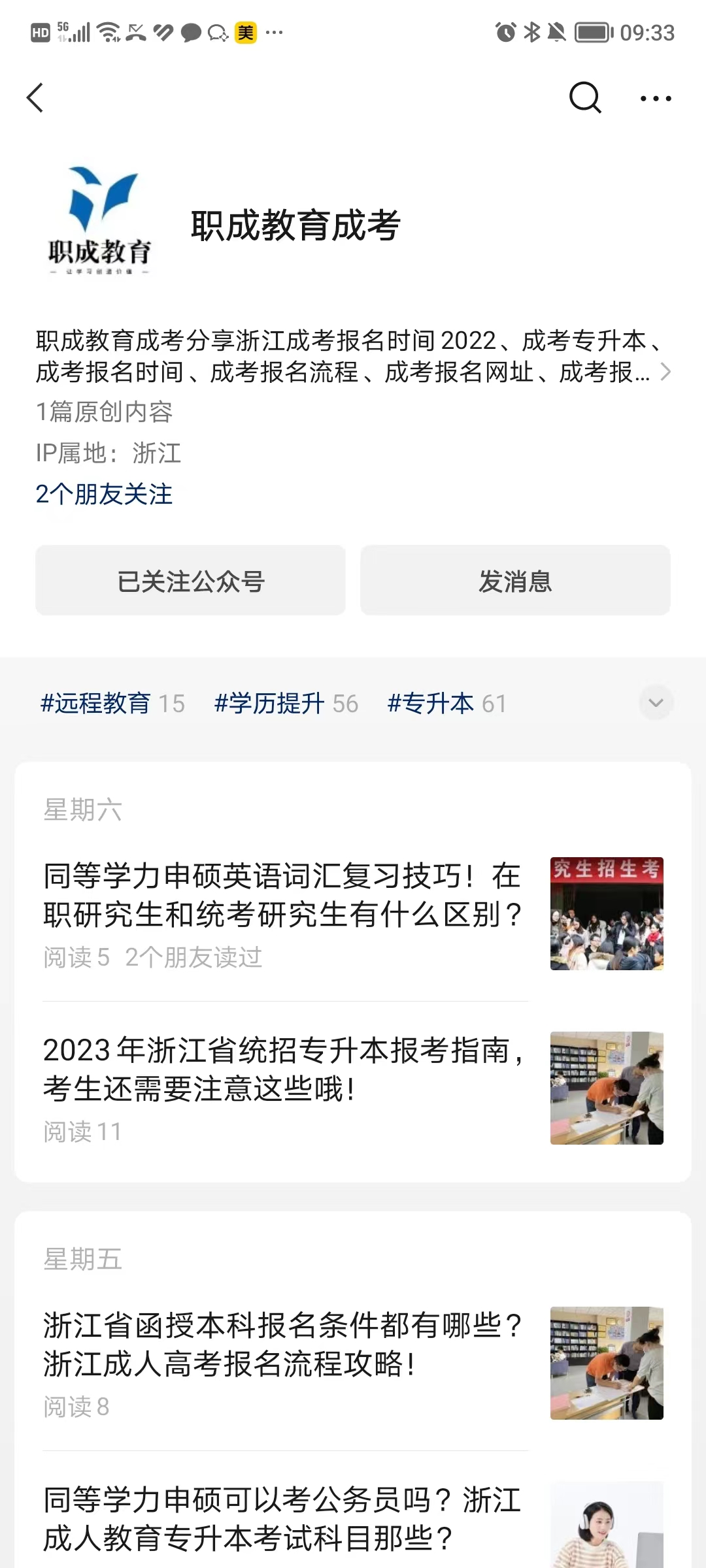The width and height of the screenshot is (706, 1568).
Task: Open article 2023年浙江省统招专升本报考指南
Action: click(353, 1088)
